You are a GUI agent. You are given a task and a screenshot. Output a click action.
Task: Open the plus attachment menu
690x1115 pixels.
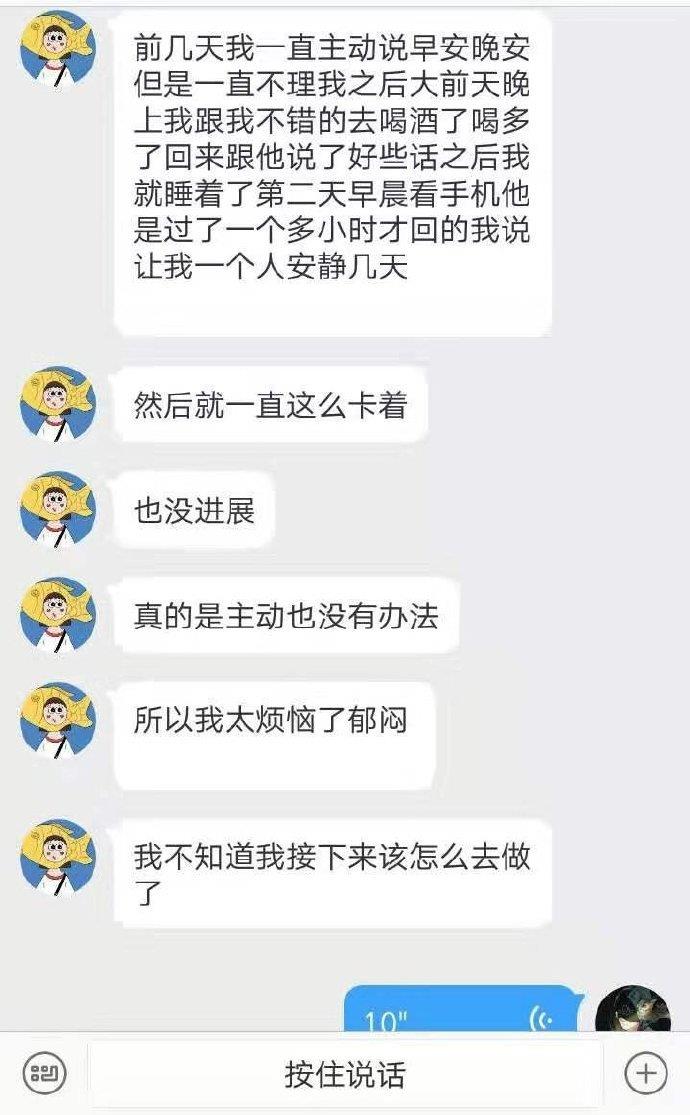point(645,1074)
